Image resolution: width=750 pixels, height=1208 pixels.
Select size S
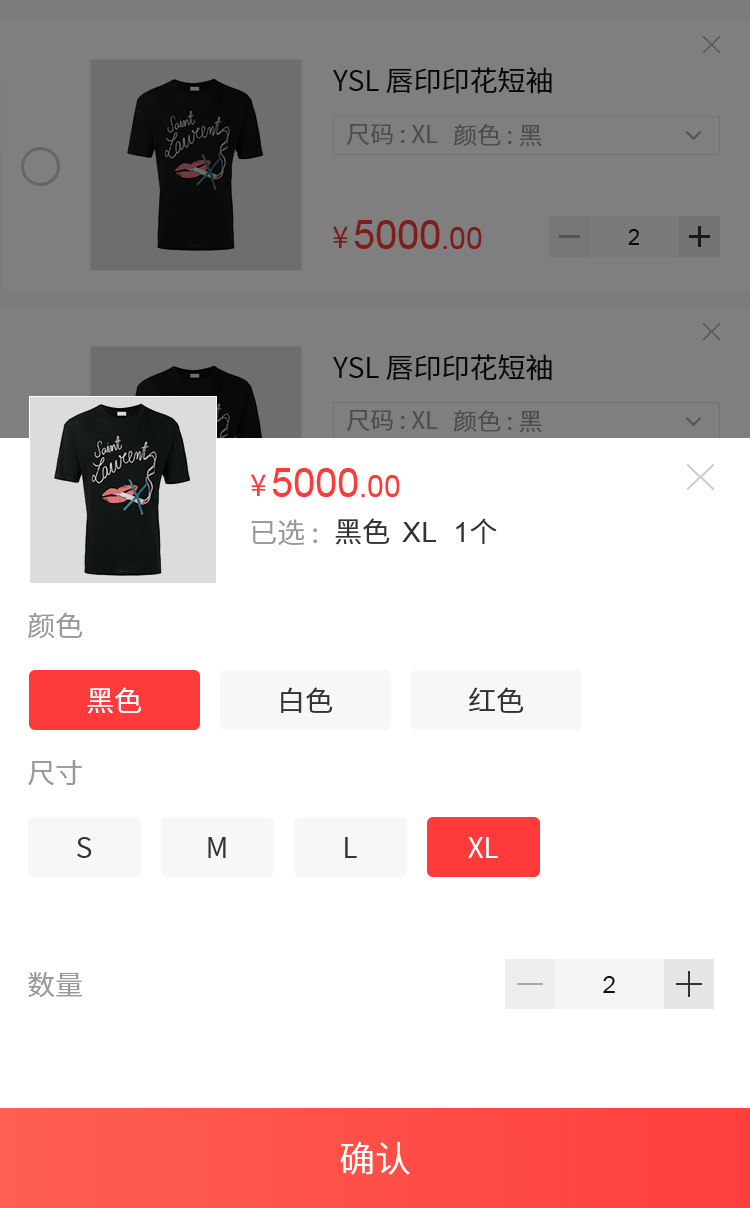click(x=84, y=847)
